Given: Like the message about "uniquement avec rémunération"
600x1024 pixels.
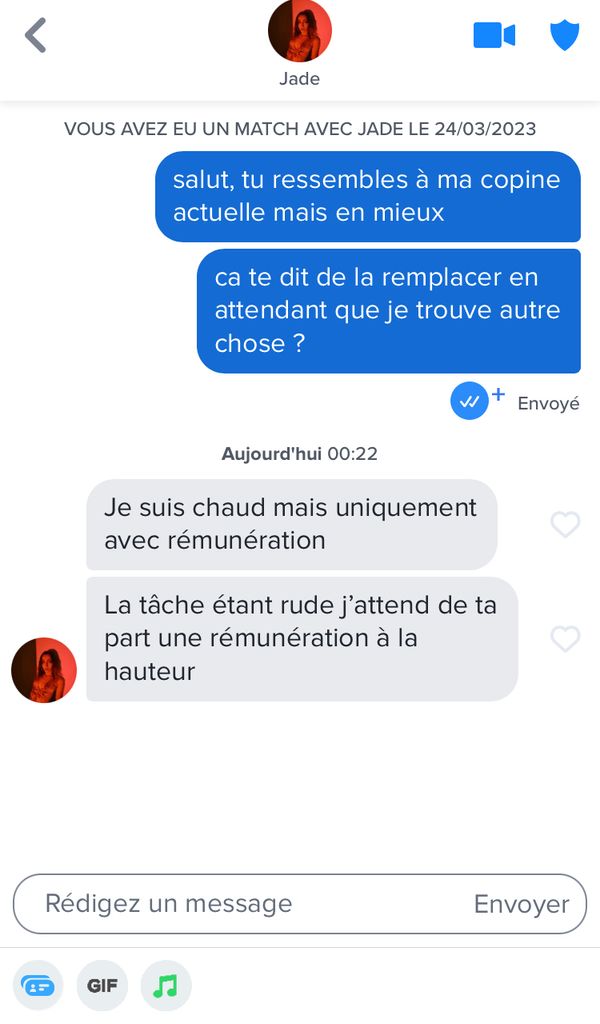Looking at the screenshot, I should click(x=565, y=524).
